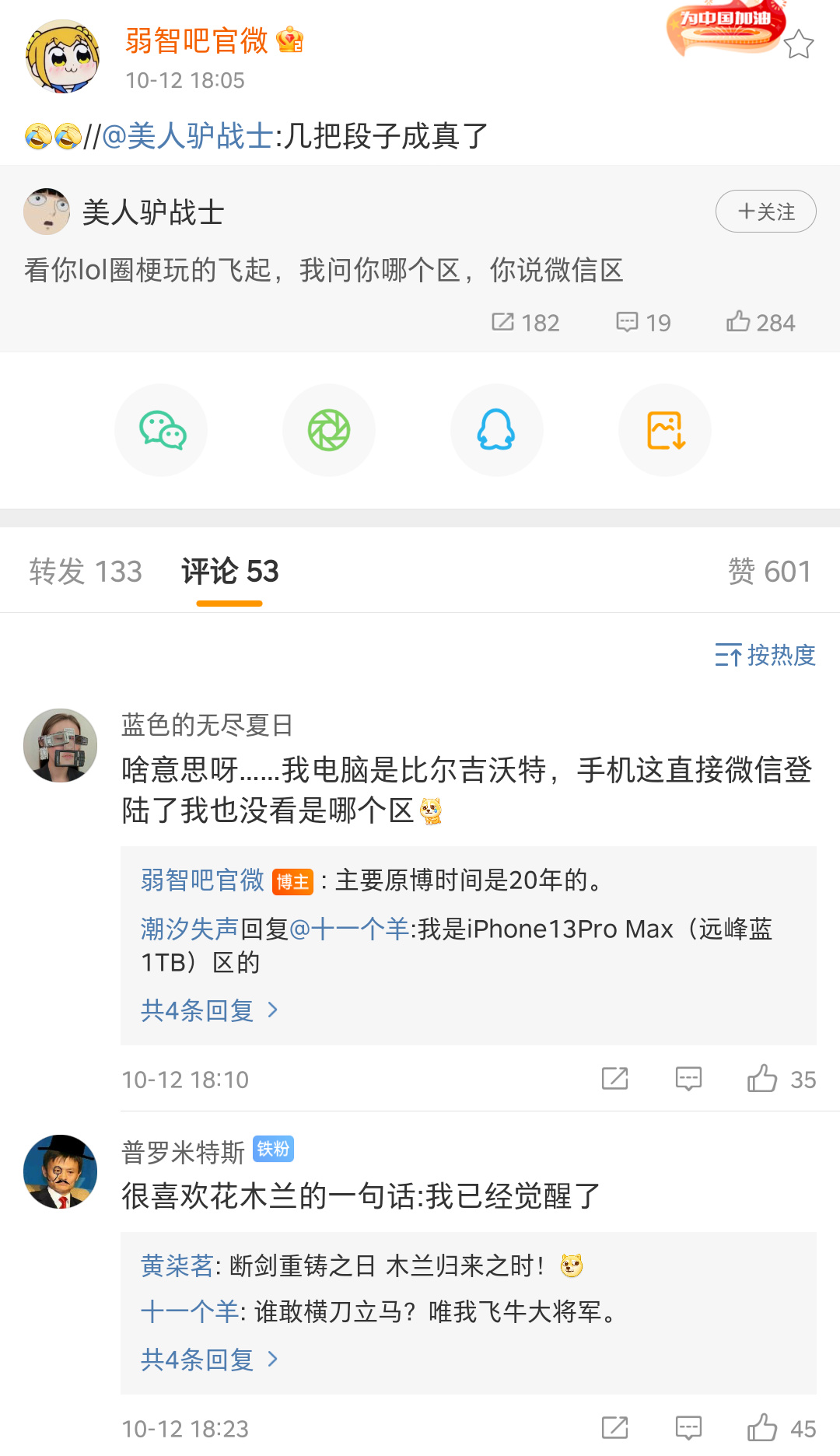
Task: Like the comment by 蓝色的无尽夏日
Action: [763, 1079]
